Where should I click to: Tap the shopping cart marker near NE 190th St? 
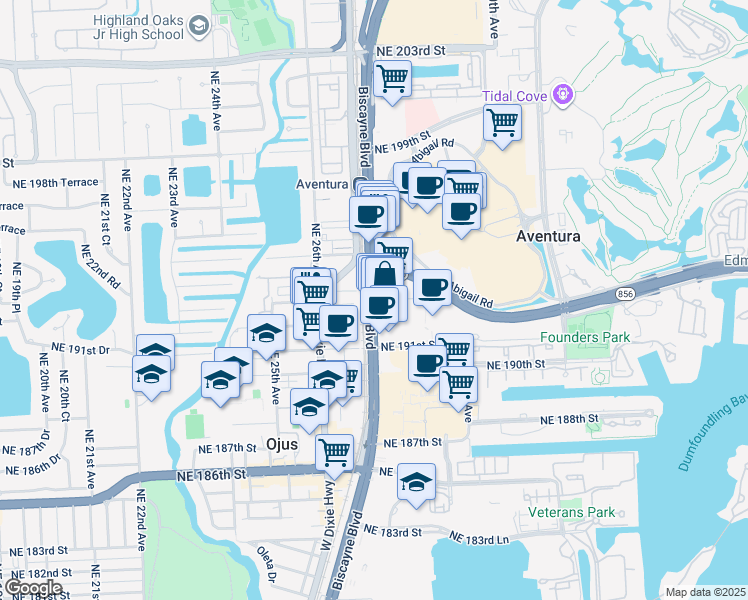(x=458, y=385)
